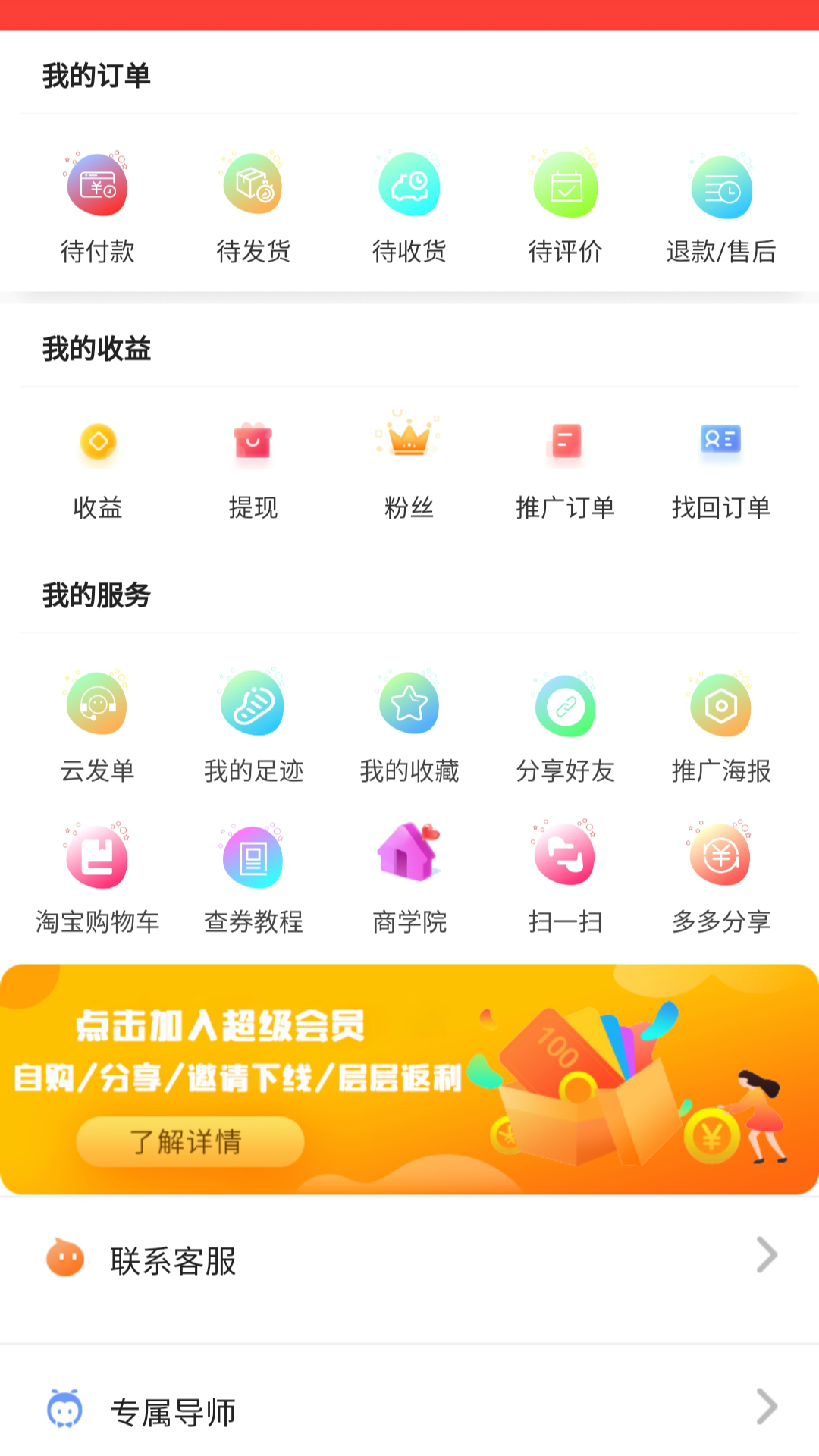Image resolution: width=819 pixels, height=1456 pixels.
Task: Click the 待评价 pending review icon
Action: [566, 186]
